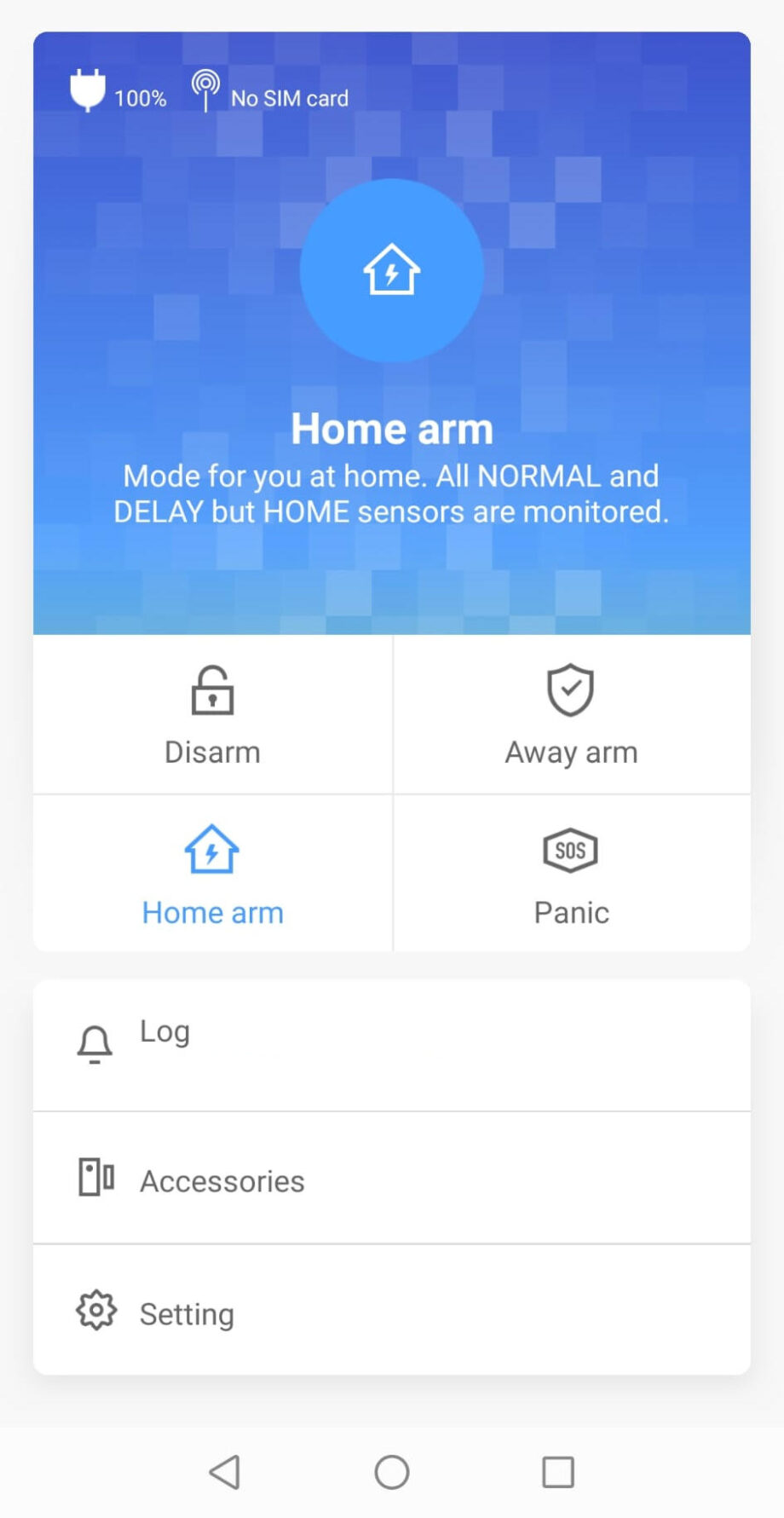Open the Accessories list
Viewport: 784px width, 1518px height.
pos(221,1180)
